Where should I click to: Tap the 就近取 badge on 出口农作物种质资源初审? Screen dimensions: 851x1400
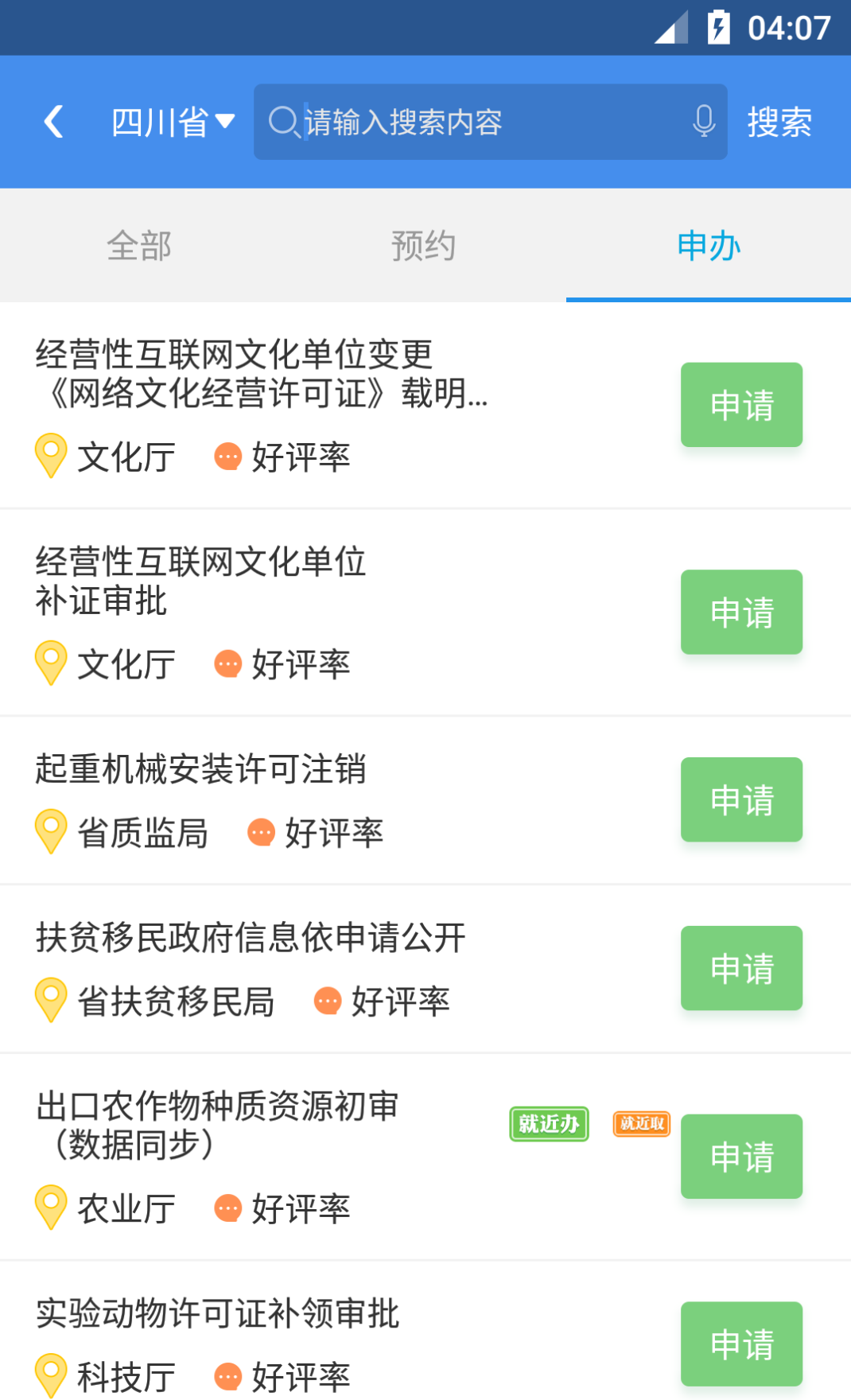pos(640,1124)
